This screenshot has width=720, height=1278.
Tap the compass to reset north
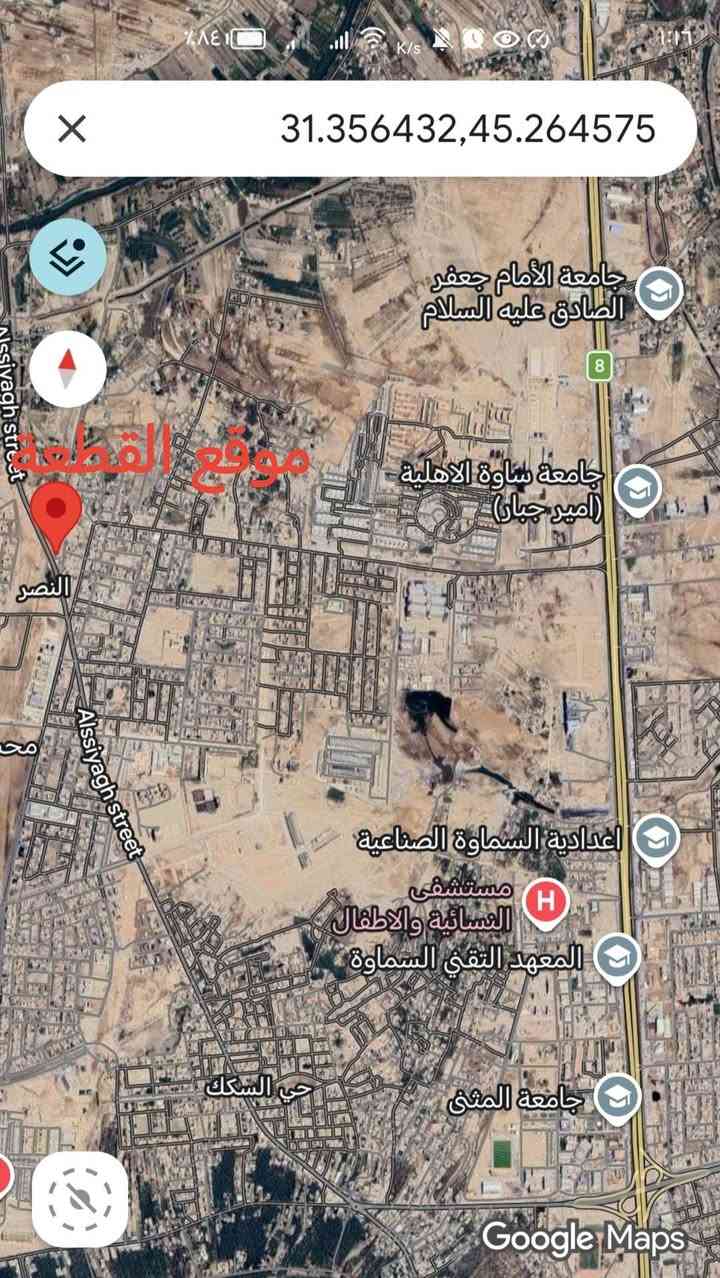pyautogui.click(x=67, y=370)
